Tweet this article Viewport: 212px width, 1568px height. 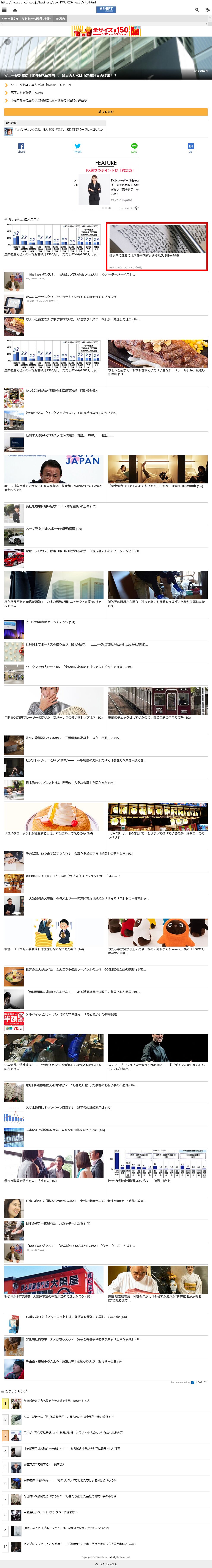click(x=77, y=147)
